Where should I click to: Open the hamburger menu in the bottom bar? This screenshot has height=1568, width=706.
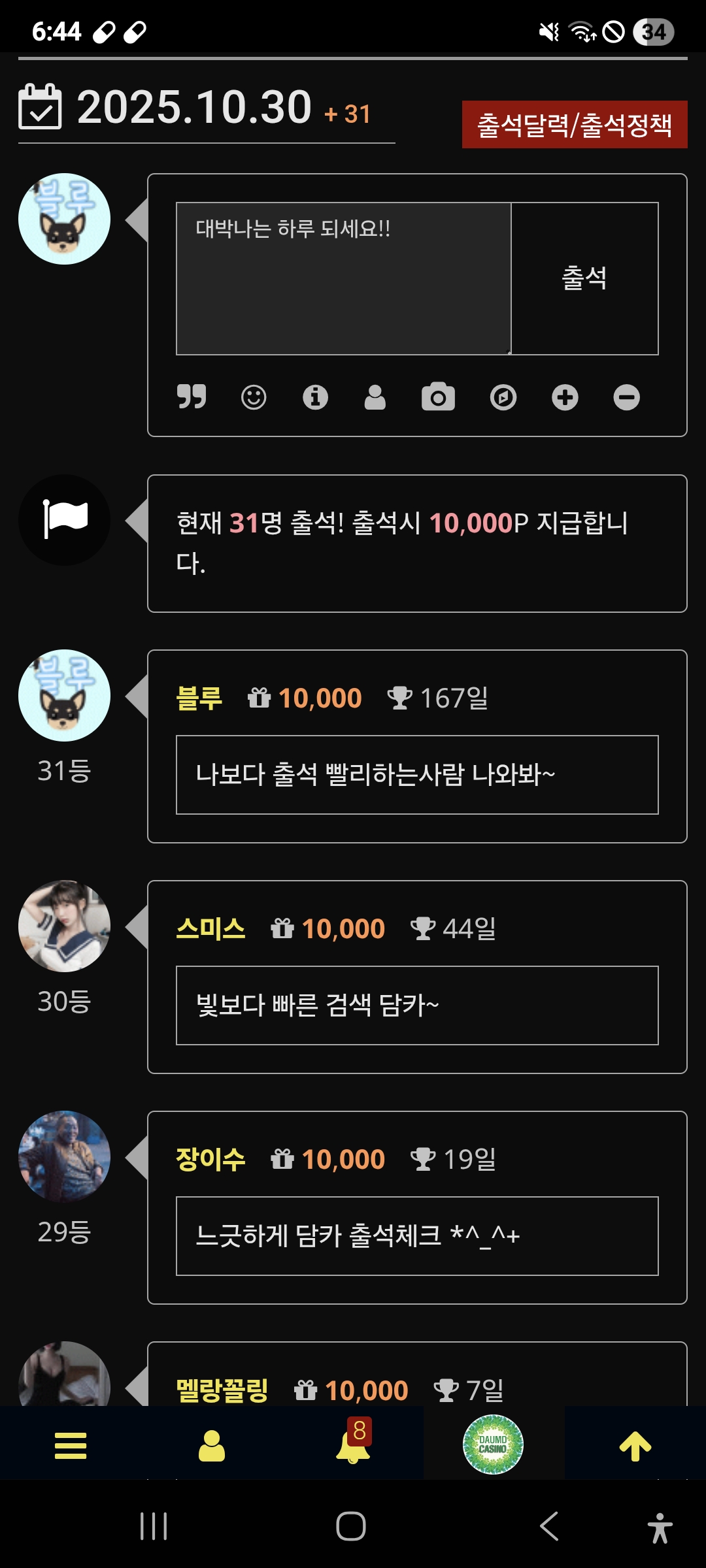(x=71, y=1445)
